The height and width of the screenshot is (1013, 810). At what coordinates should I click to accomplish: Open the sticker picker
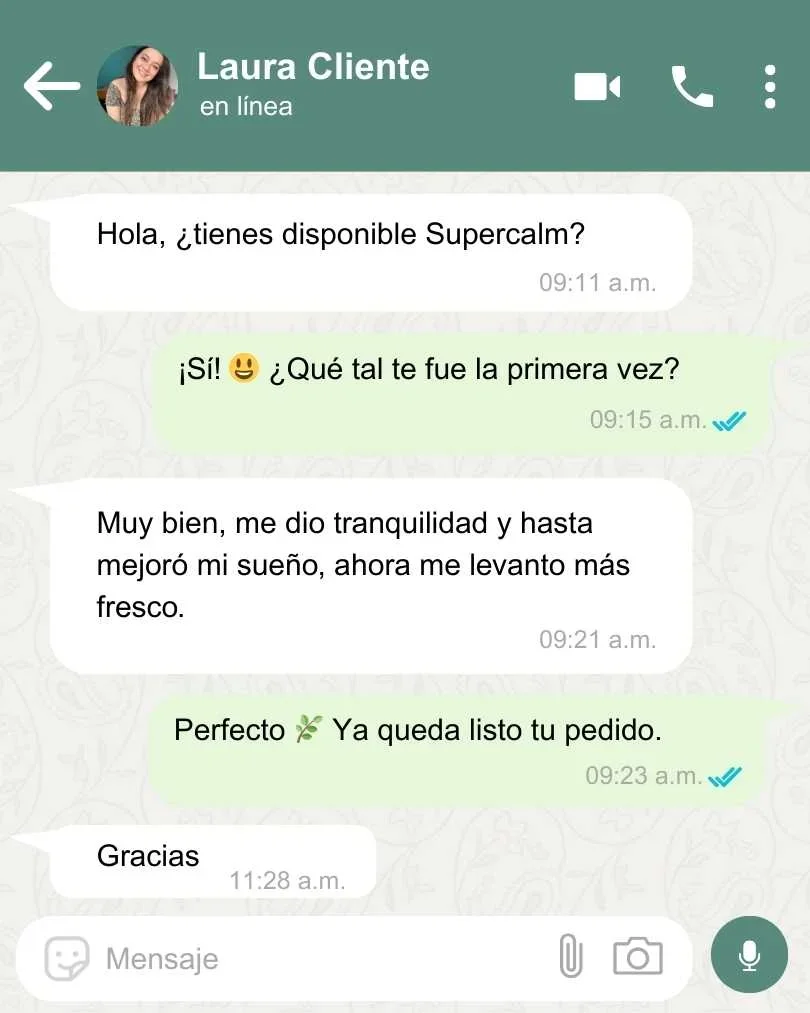pos(67,959)
